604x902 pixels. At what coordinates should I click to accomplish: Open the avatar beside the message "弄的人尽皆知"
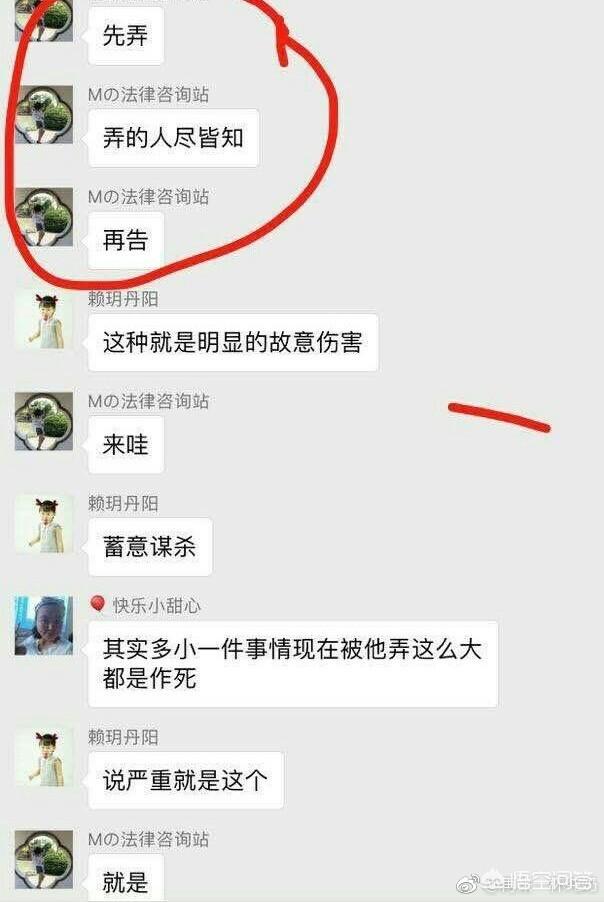[x=44, y=115]
